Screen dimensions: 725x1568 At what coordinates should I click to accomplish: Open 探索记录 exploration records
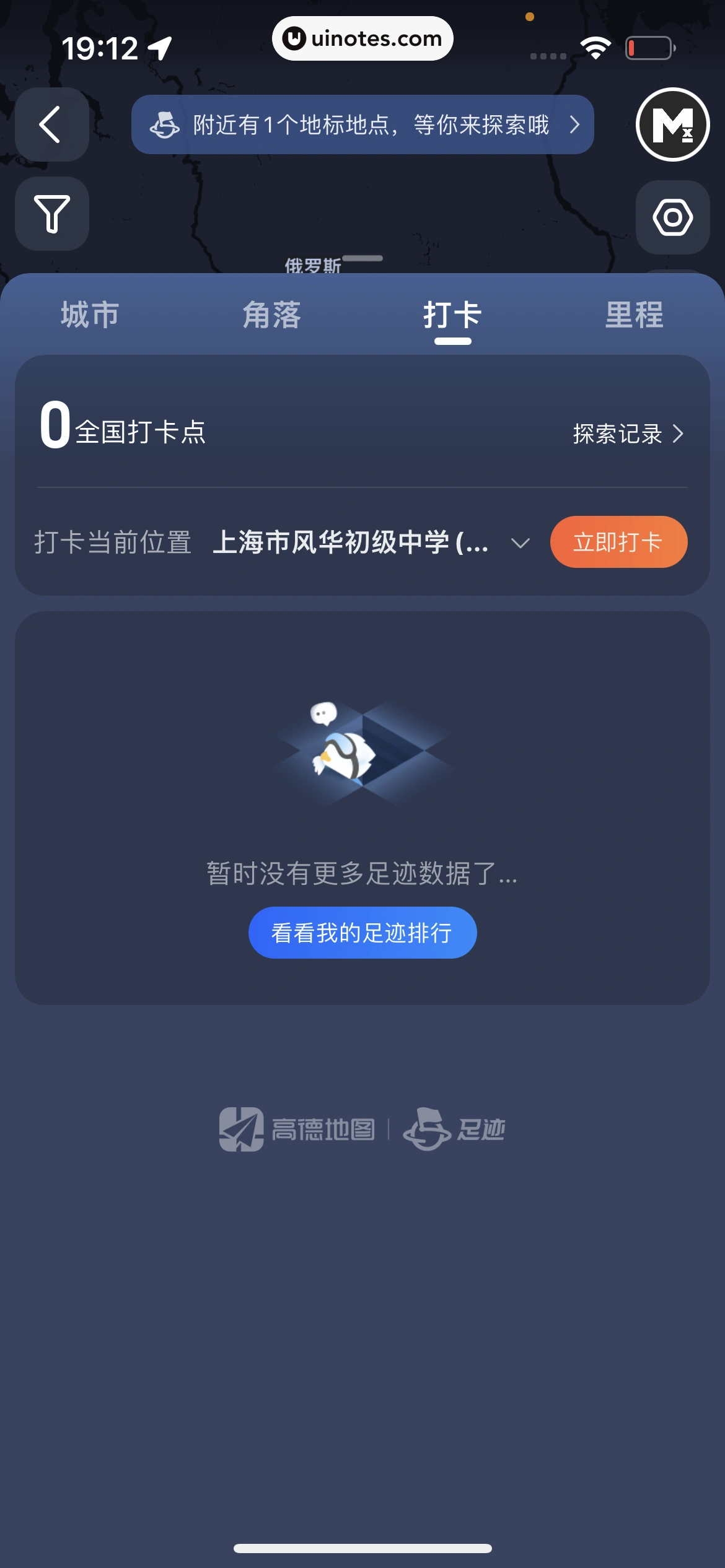pos(628,433)
